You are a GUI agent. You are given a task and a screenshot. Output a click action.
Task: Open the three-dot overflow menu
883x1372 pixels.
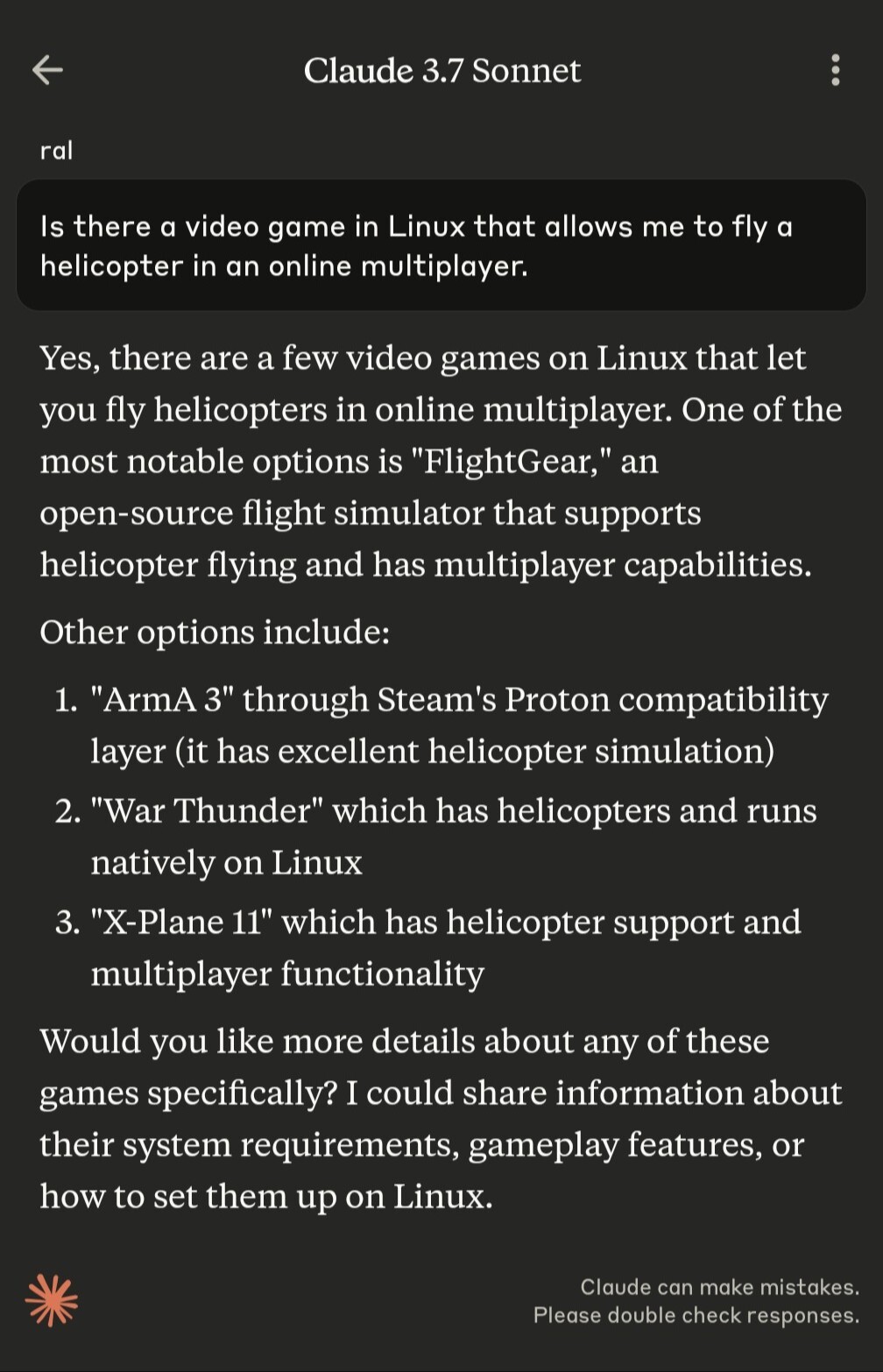pyautogui.click(x=835, y=70)
